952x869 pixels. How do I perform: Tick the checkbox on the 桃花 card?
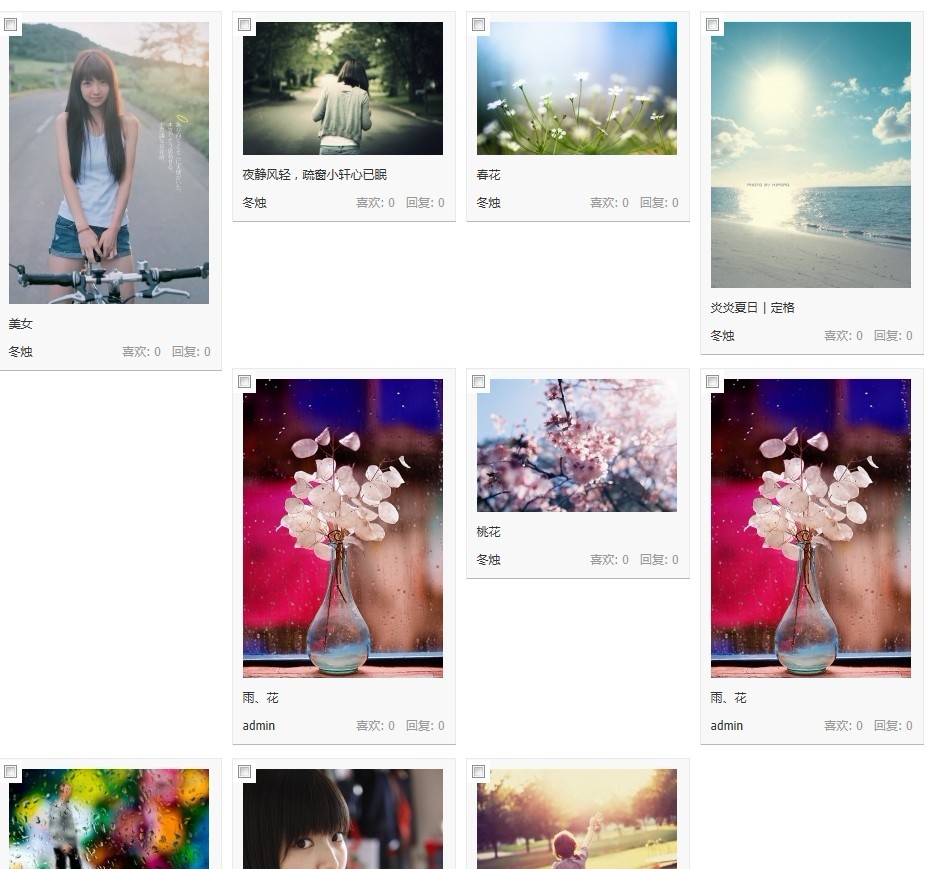[479, 382]
